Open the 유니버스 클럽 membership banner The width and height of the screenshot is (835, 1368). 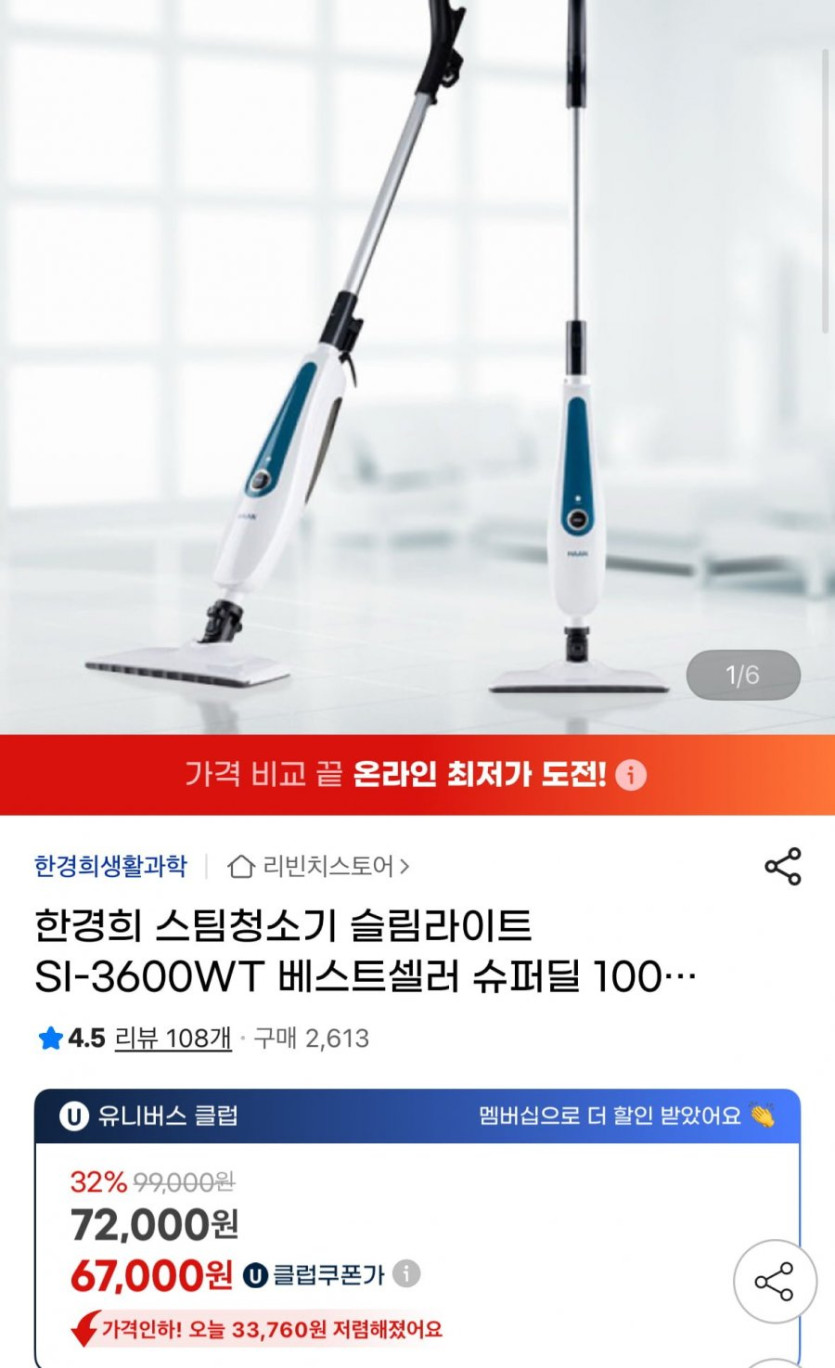pyautogui.click(x=417, y=1116)
